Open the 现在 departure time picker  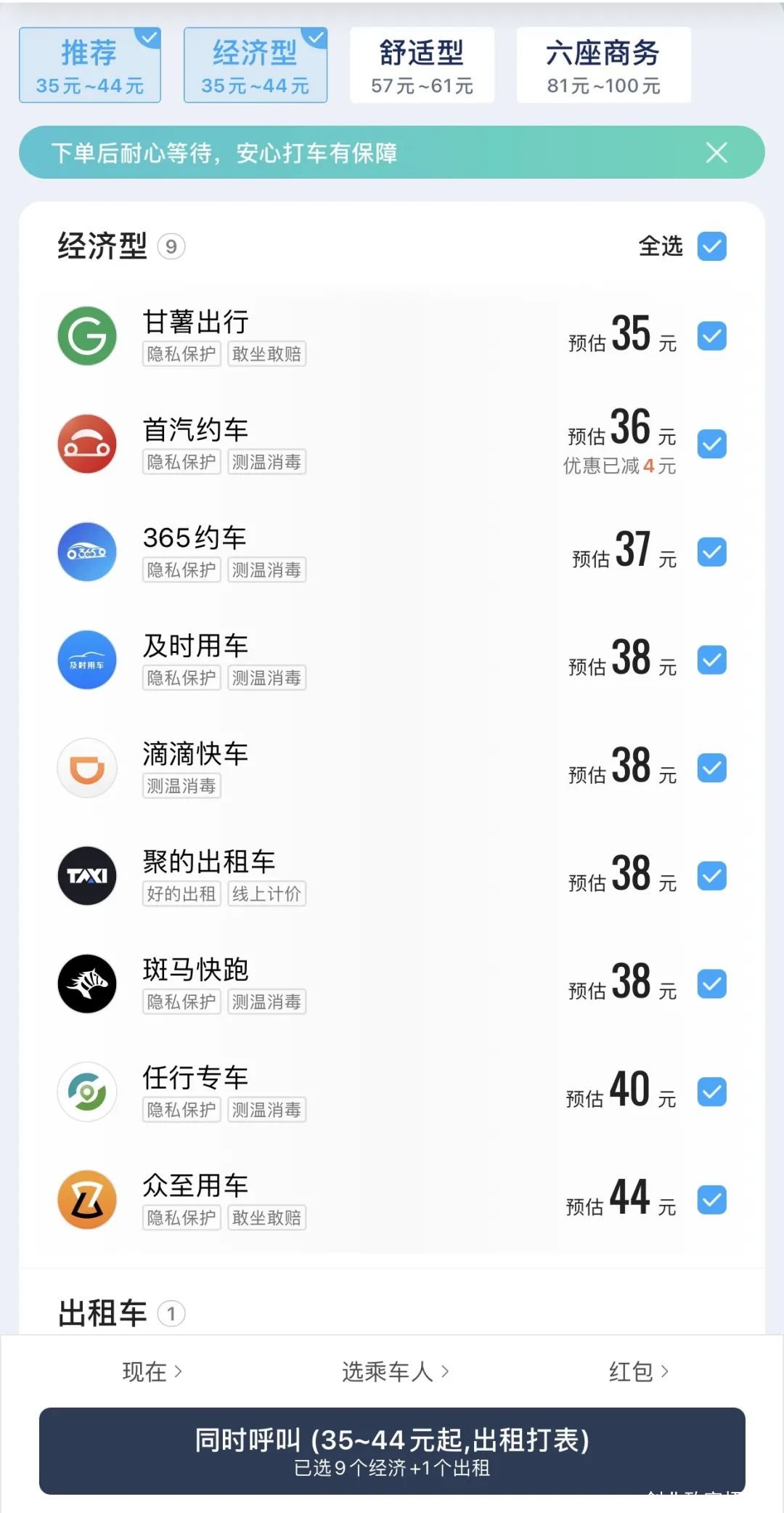pyautogui.click(x=152, y=1371)
